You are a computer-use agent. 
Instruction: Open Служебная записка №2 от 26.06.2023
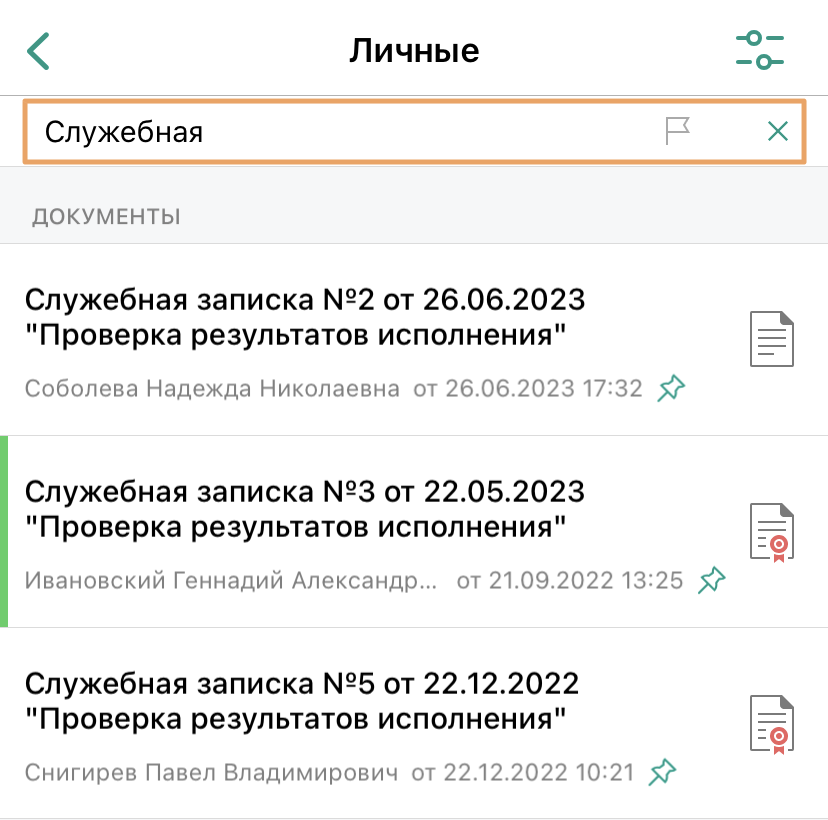[305, 316]
